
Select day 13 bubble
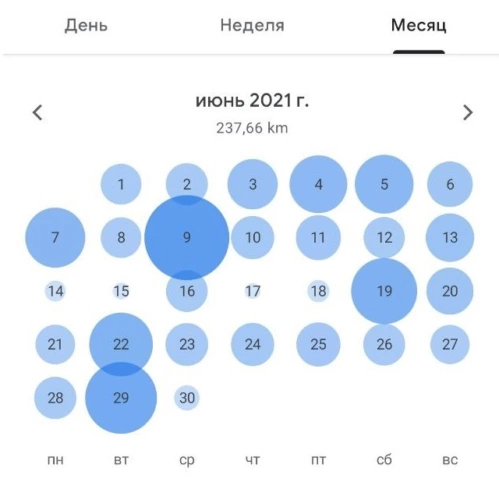450,238
